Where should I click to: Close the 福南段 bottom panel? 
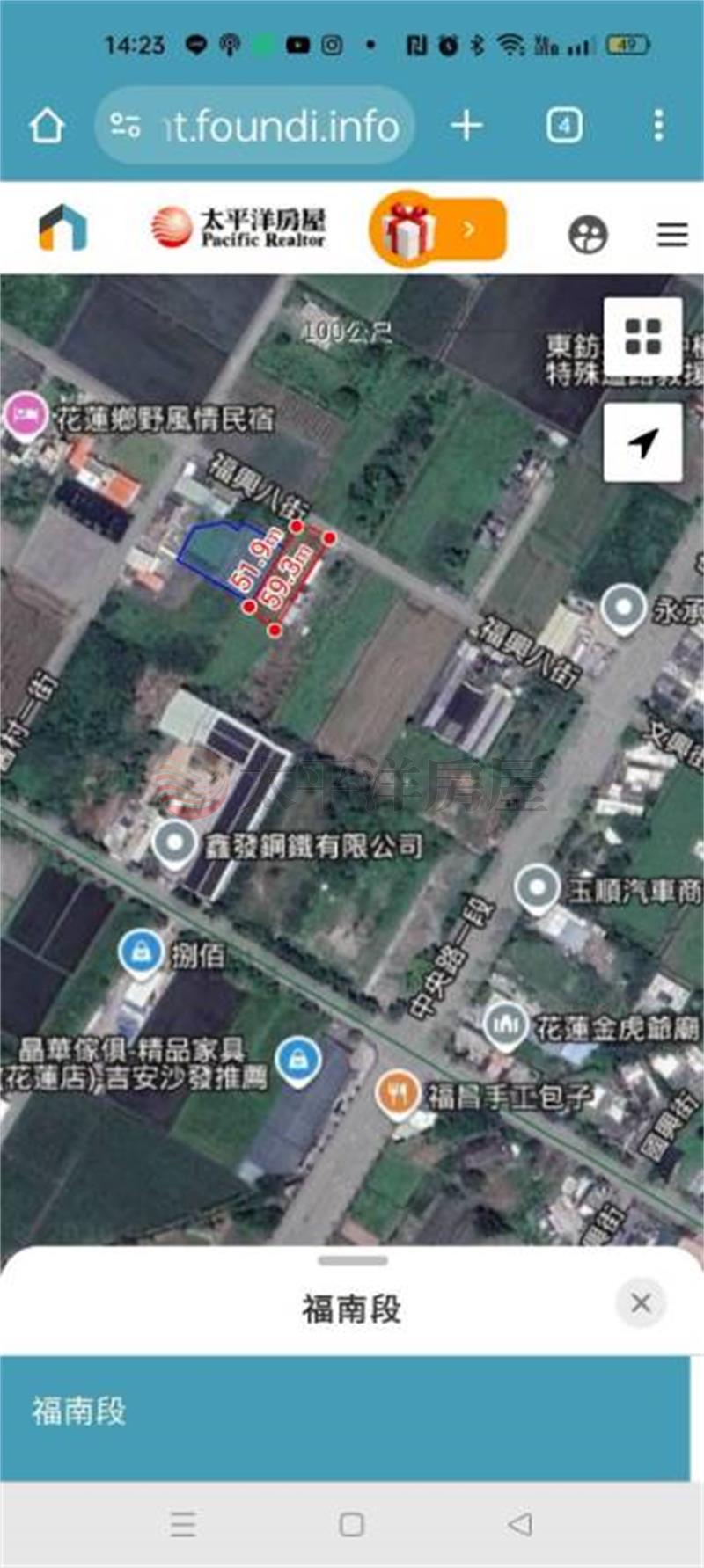tap(641, 1302)
